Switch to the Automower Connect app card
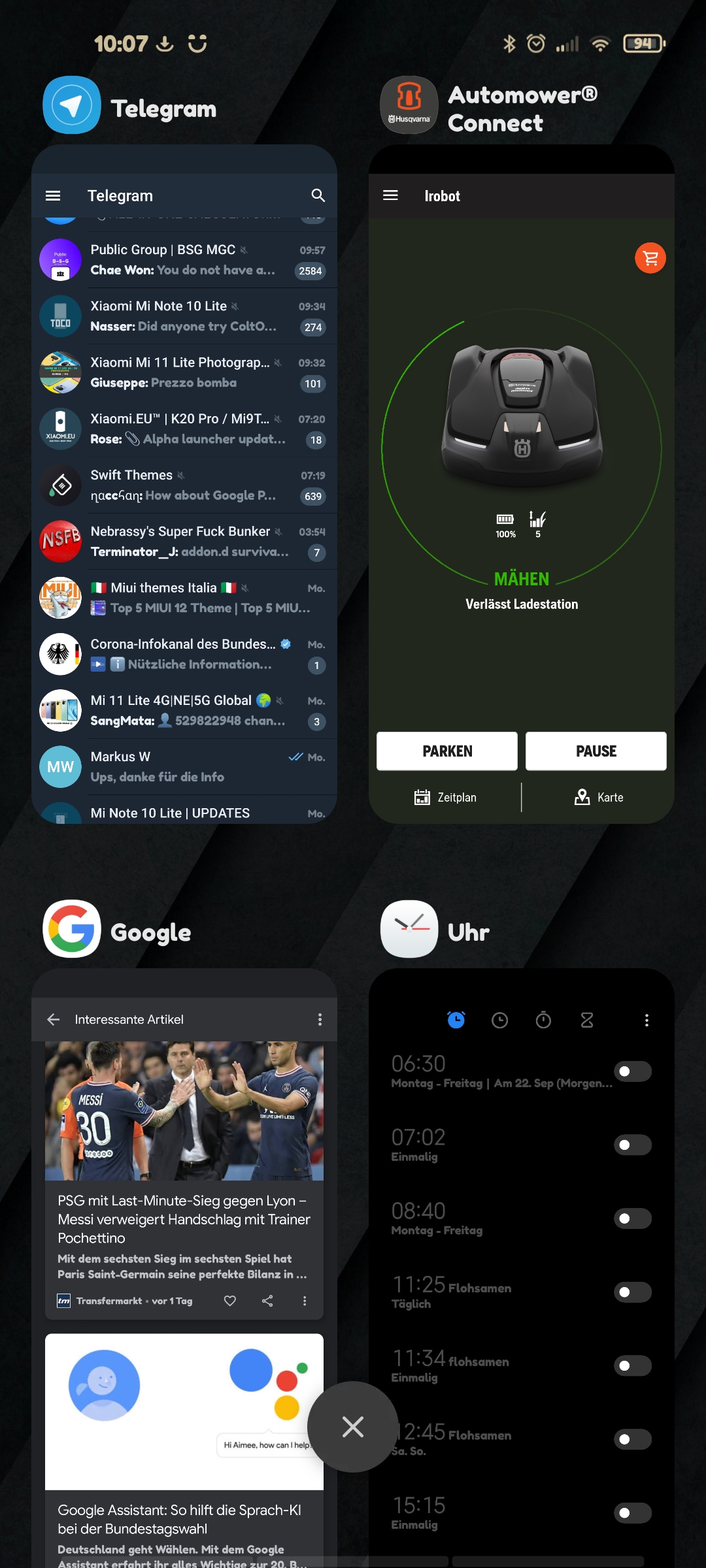706x1568 pixels. click(522, 484)
